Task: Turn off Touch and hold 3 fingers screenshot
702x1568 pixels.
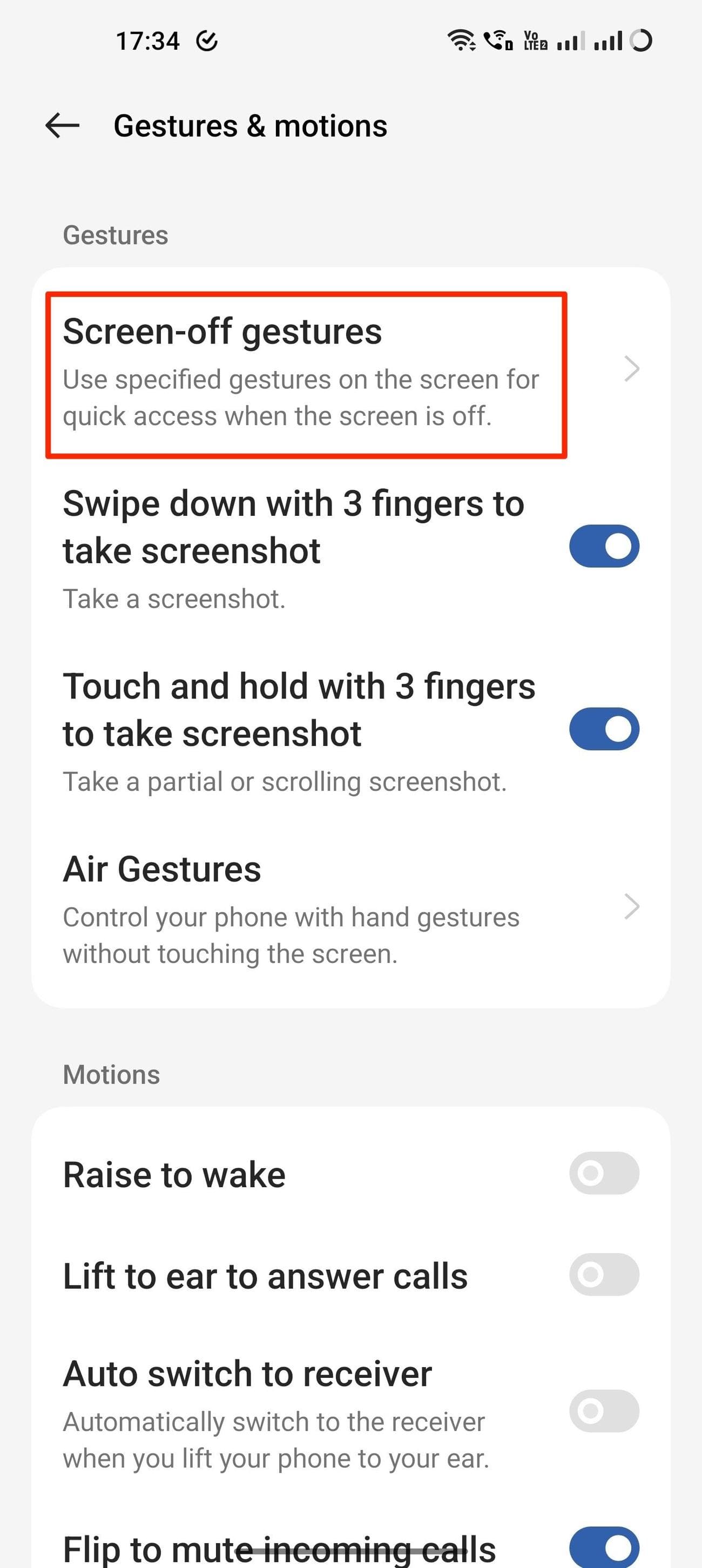Action: (604, 729)
